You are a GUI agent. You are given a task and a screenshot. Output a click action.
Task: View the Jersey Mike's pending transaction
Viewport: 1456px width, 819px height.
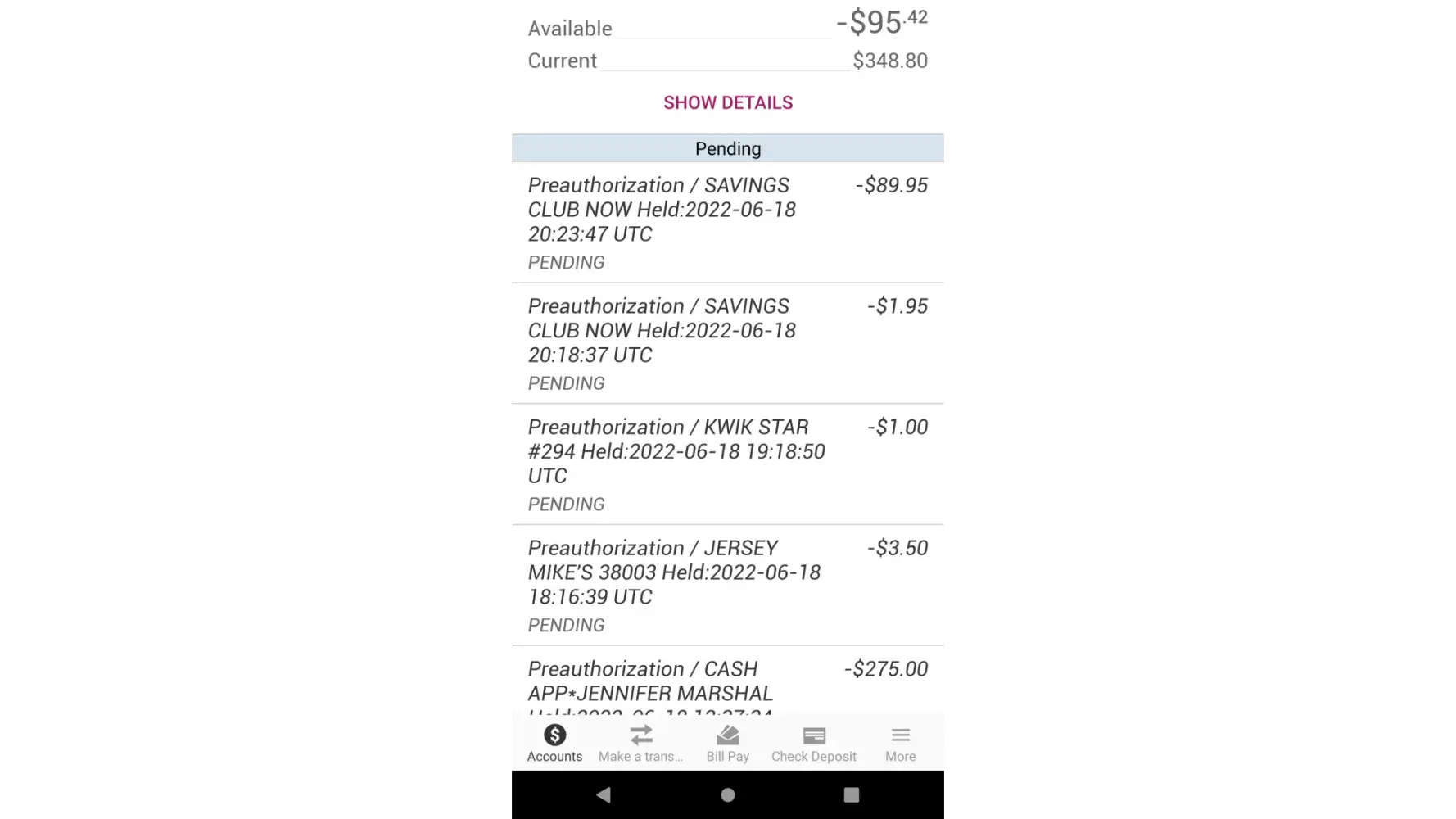728,585
